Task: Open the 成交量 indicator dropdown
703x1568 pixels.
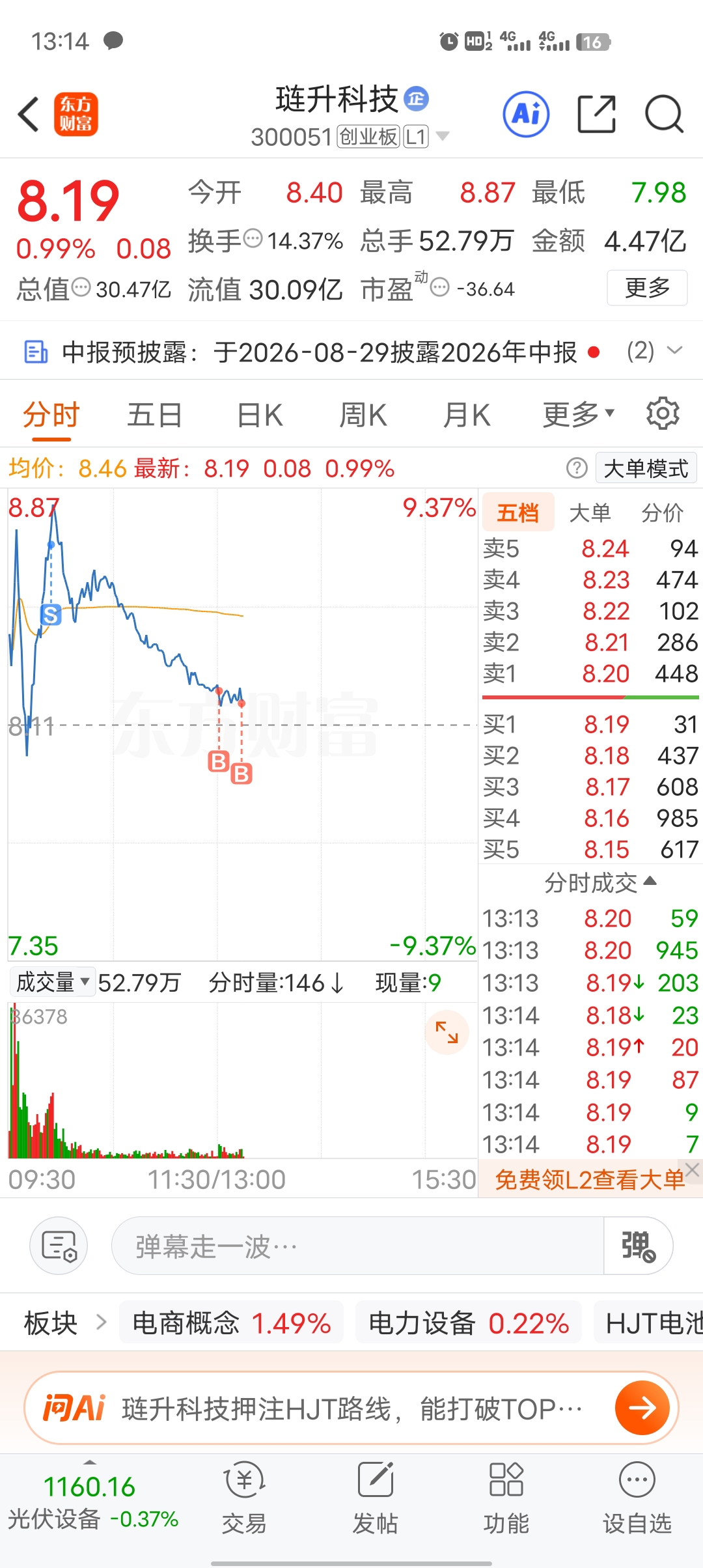Action: point(52,982)
